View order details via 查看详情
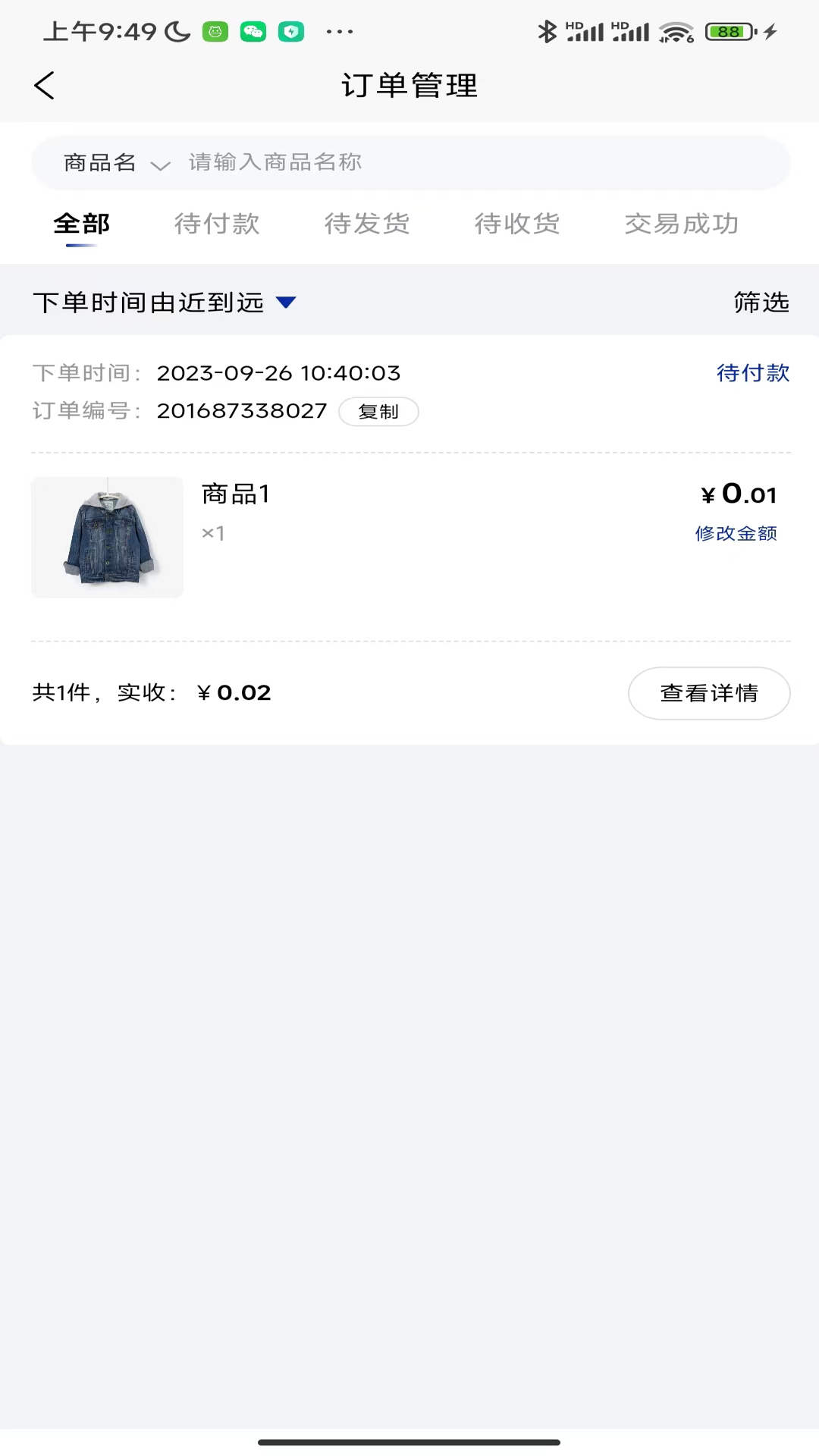This screenshot has width=819, height=1456. coord(709,693)
